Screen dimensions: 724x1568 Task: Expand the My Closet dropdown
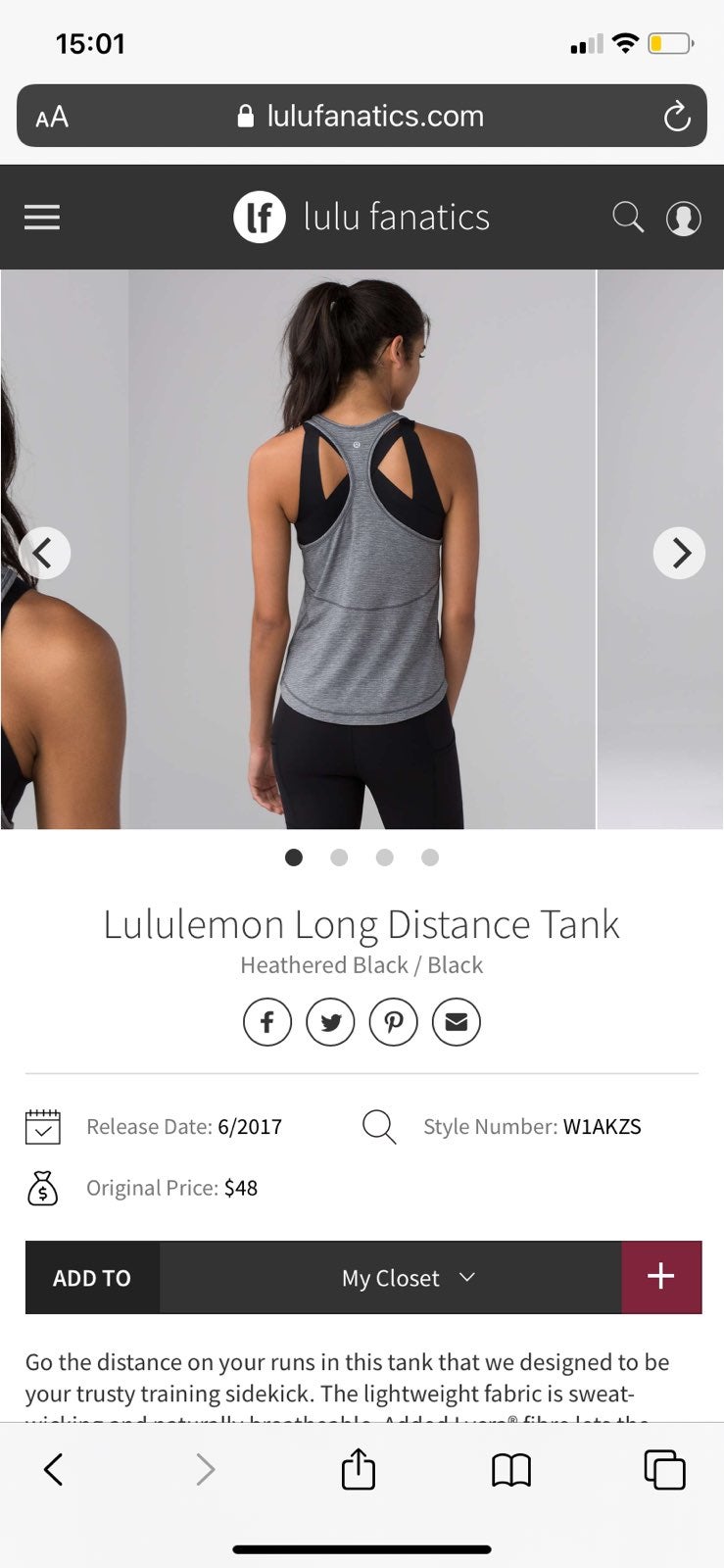coord(391,1278)
